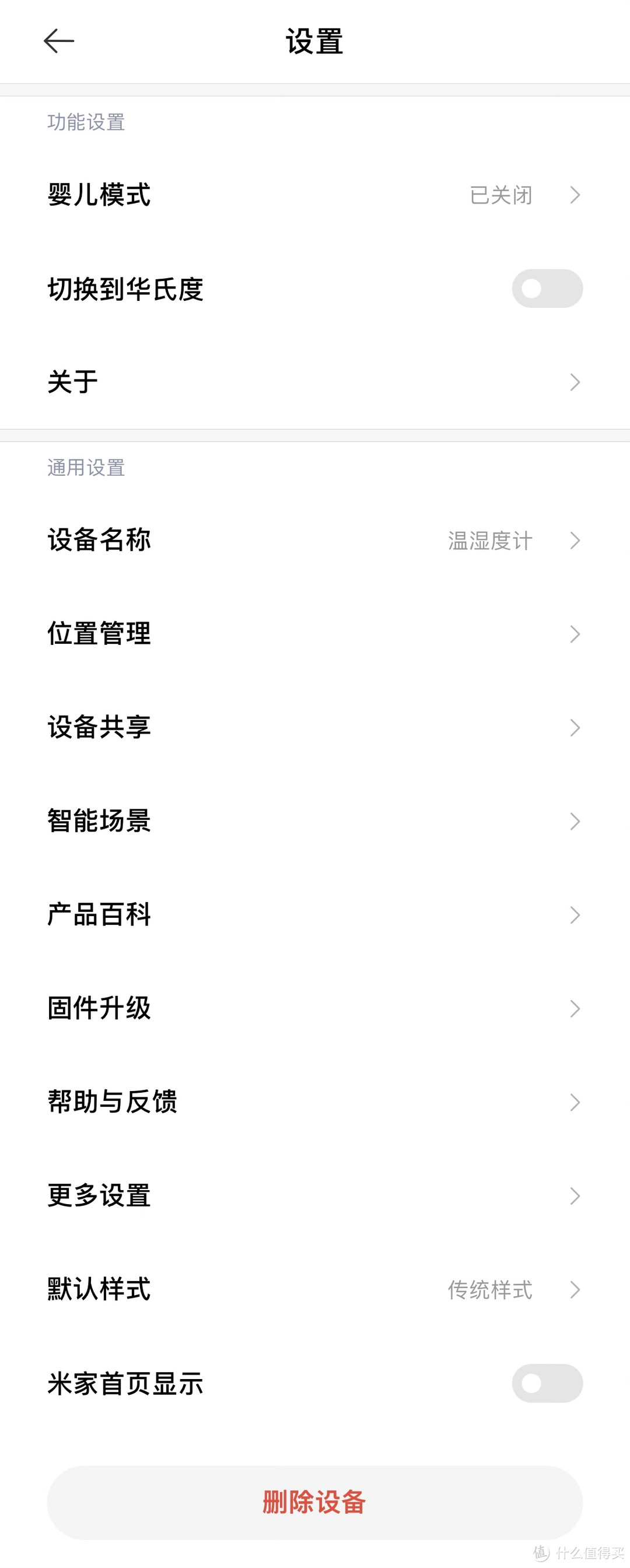The image size is (630, 1568).
Task: Tap the 传统样式 value text
Action: pos(490,1290)
